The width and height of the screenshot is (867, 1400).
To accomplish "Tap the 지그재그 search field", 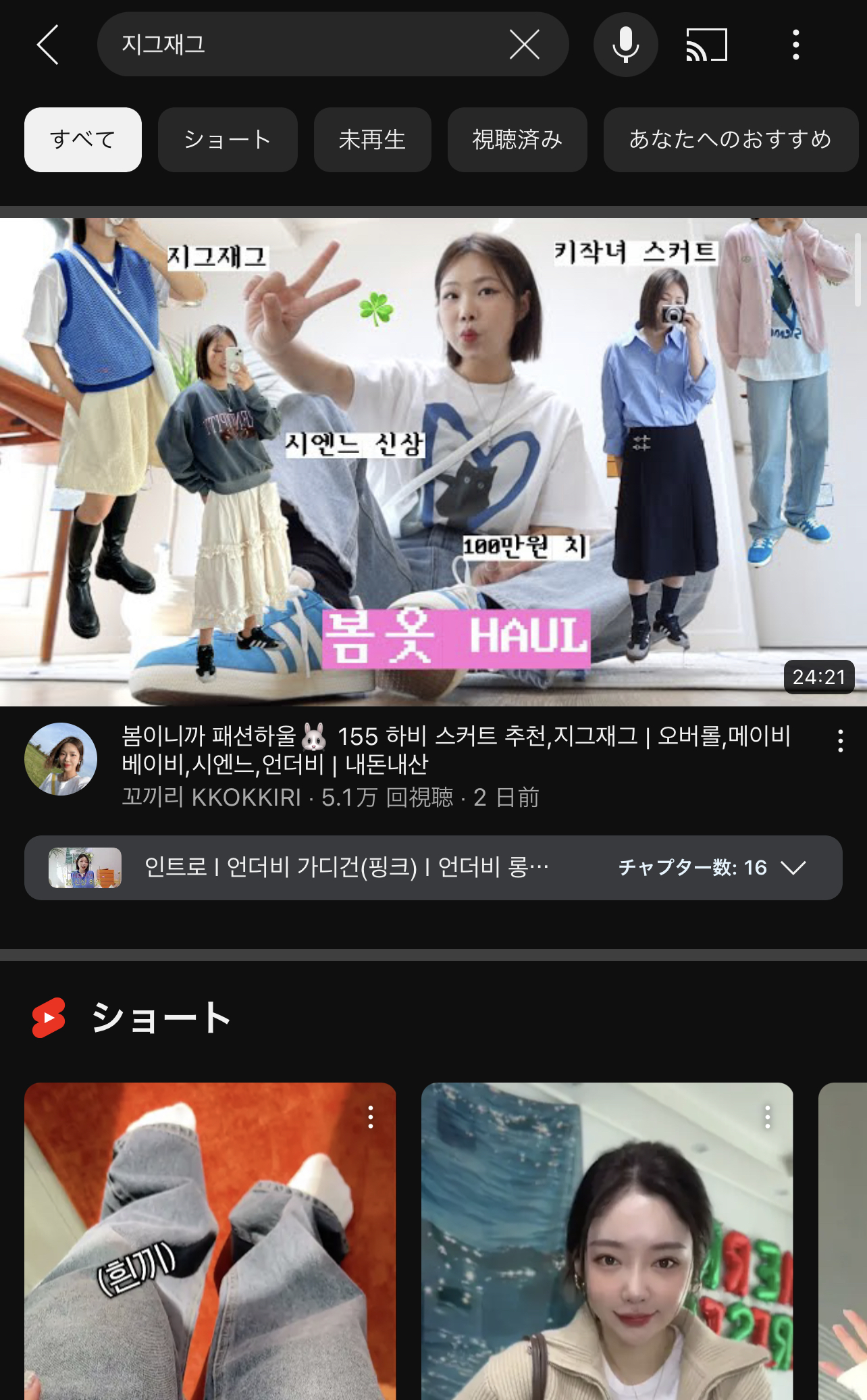I will click(297, 45).
